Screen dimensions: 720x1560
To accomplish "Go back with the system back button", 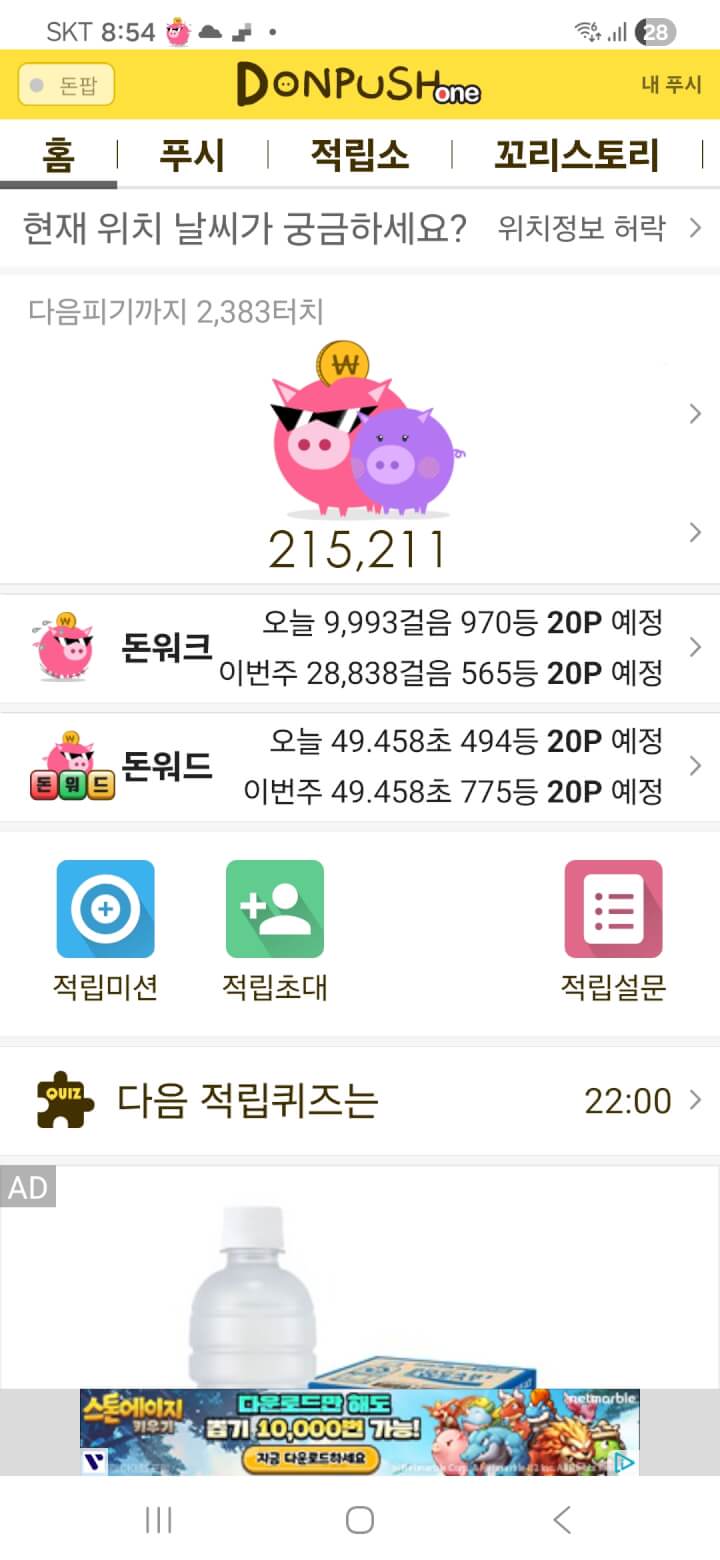I will click(x=562, y=1520).
